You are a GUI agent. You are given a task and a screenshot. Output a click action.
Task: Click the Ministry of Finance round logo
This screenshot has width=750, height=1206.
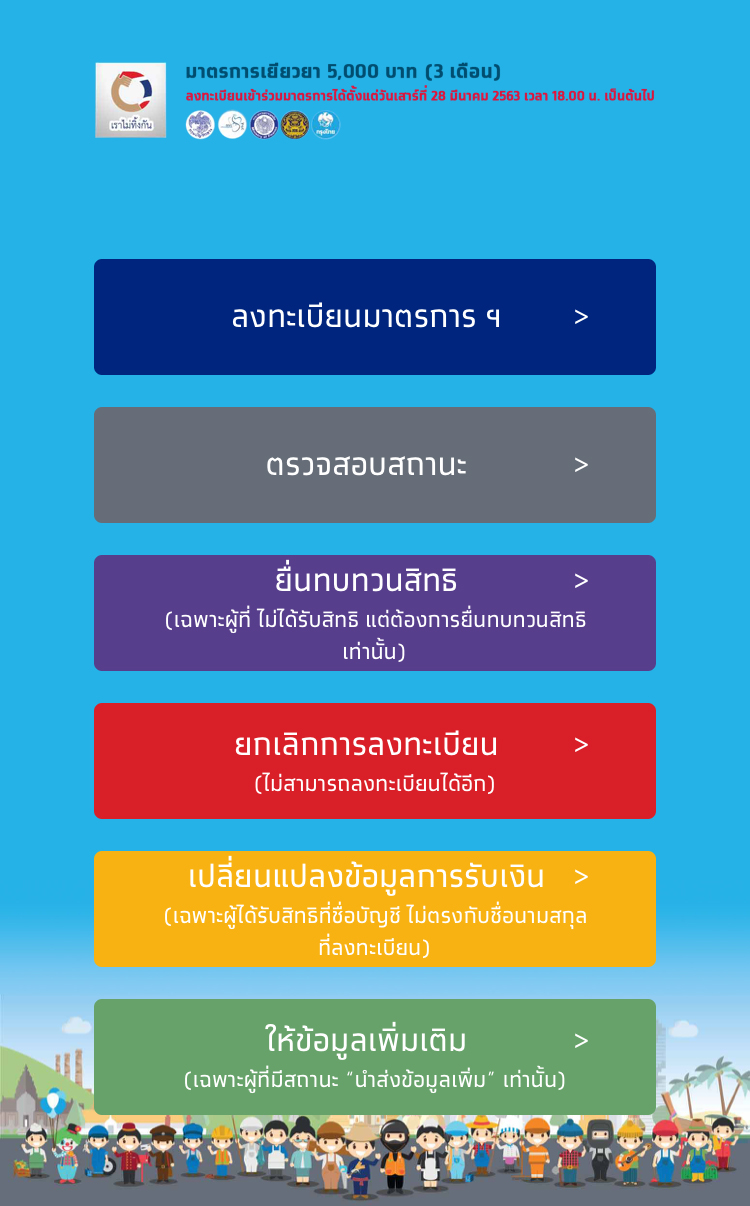(200, 127)
